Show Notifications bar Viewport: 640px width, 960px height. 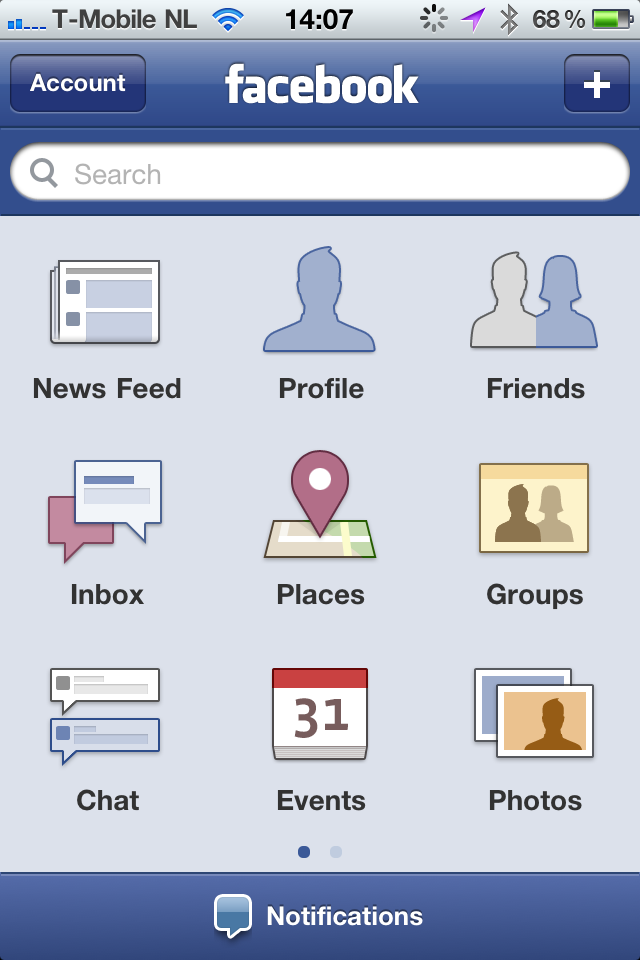pyautogui.click(x=320, y=916)
